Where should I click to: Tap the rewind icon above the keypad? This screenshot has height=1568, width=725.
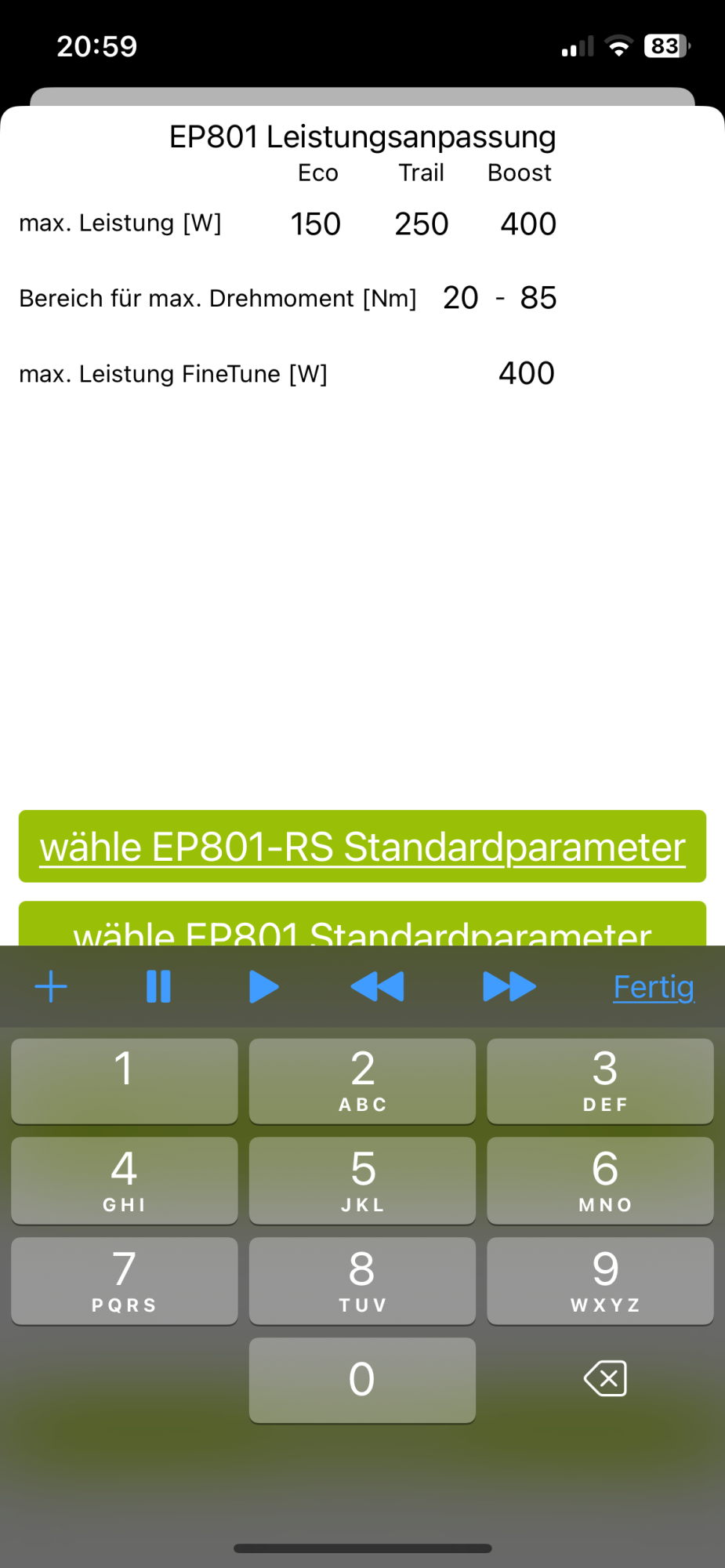(x=377, y=986)
